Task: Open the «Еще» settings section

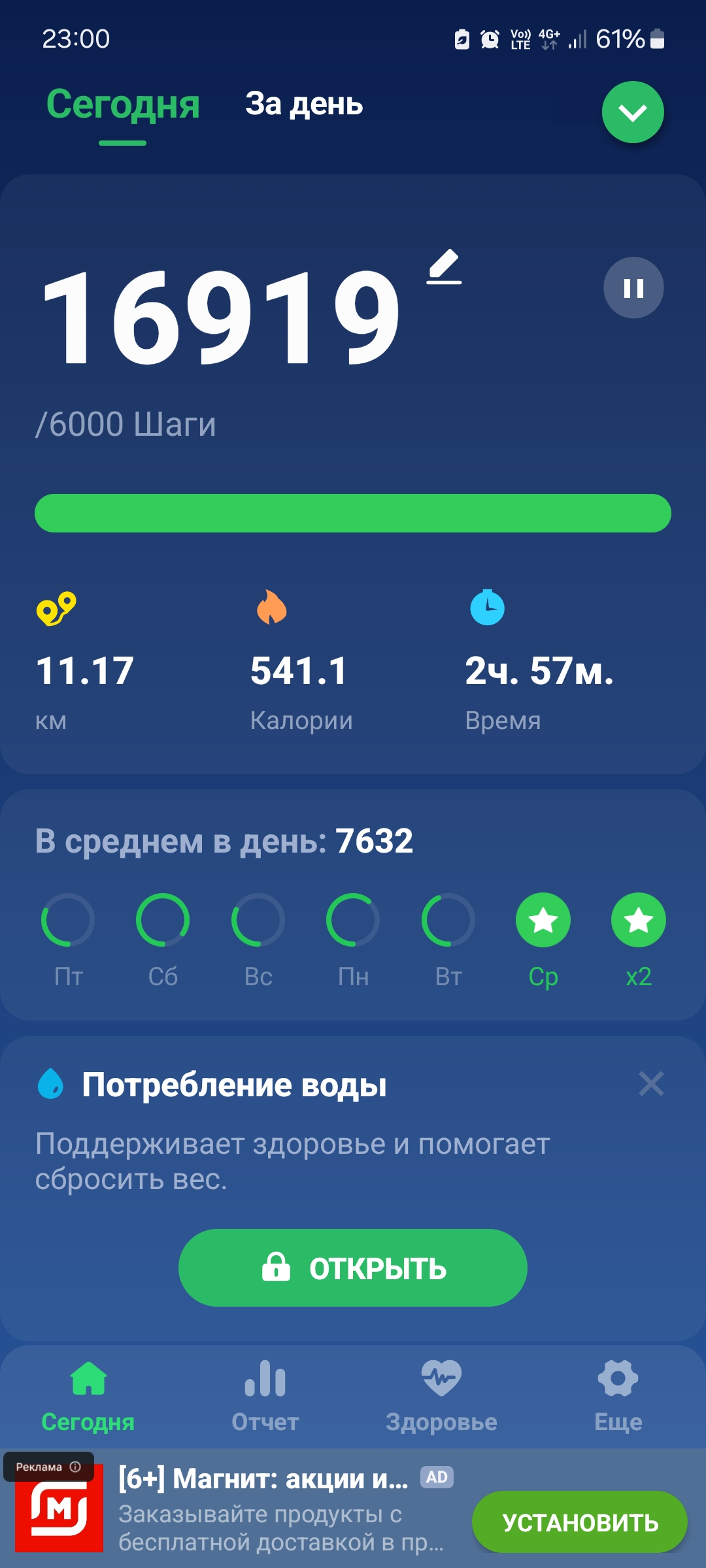Action: pyautogui.click(x=618, y=1396)
